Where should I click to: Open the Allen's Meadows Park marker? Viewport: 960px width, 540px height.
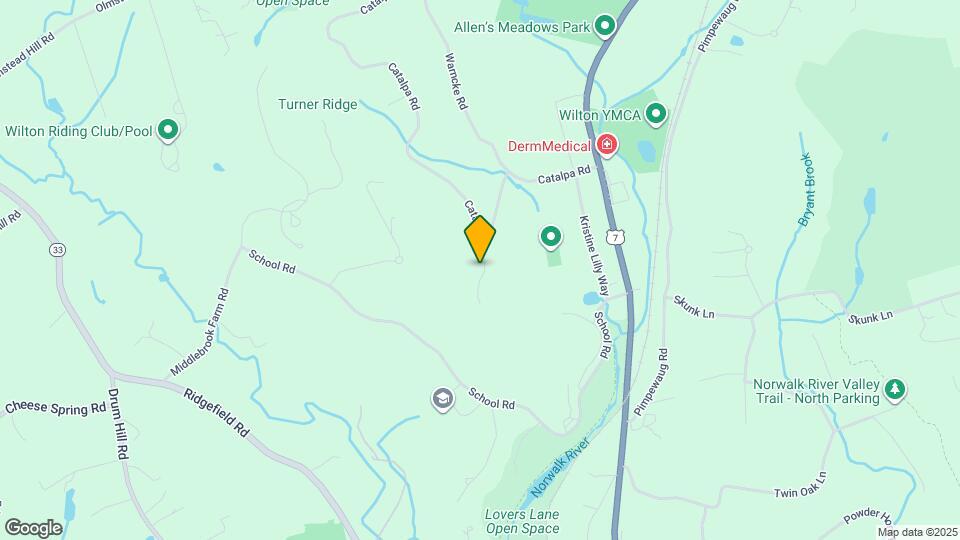click(x=605, y=26)
